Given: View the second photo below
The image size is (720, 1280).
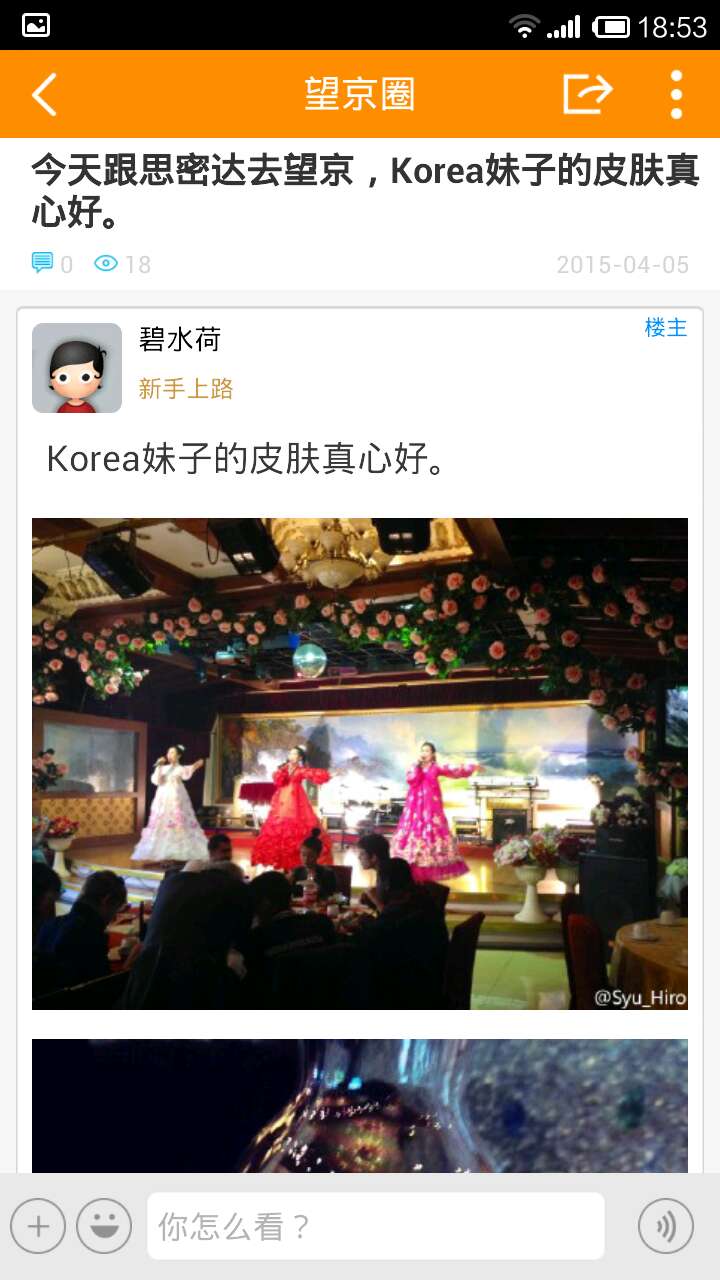Looking at the screenshot, I should 360,1106.
